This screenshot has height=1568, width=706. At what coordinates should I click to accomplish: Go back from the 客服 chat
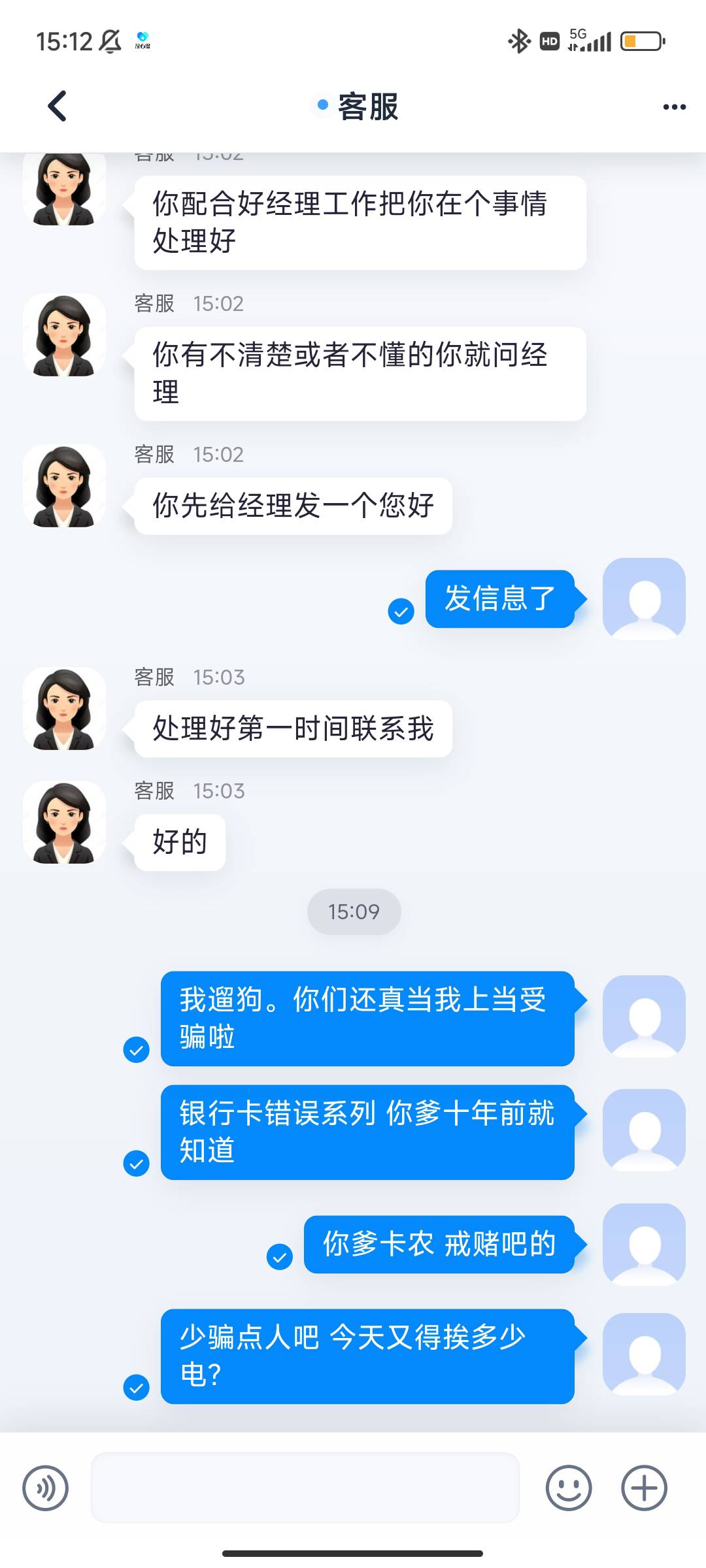(x=58, y=106)
